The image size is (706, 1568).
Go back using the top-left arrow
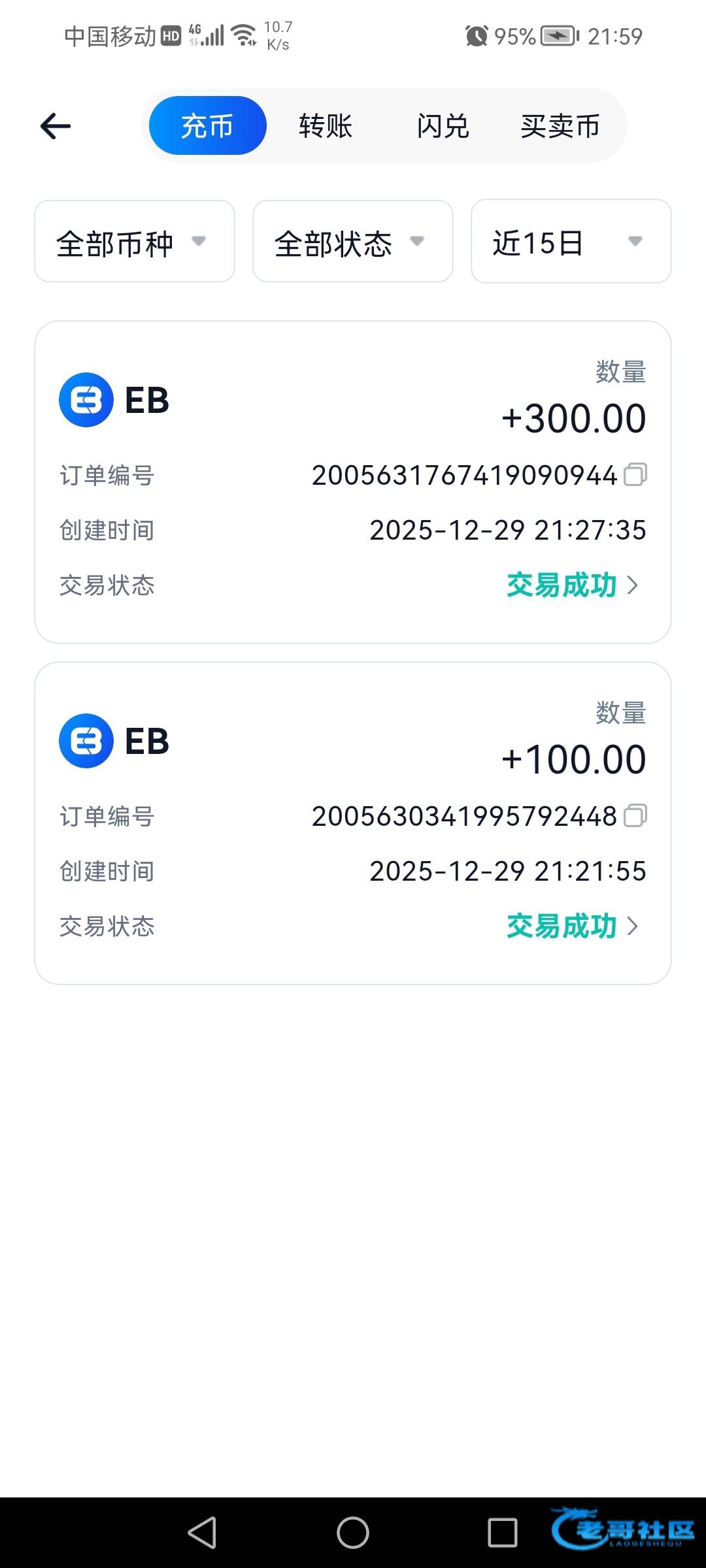pyautogui.click(x=56, y=126)
